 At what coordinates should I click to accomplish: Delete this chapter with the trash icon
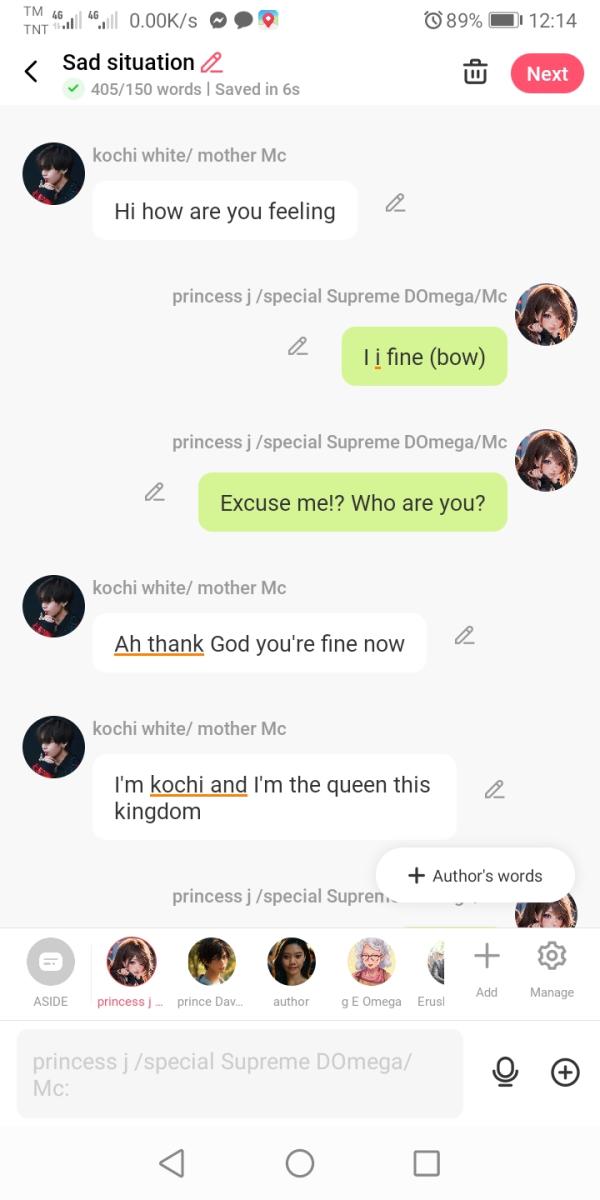tap(475, 73)
